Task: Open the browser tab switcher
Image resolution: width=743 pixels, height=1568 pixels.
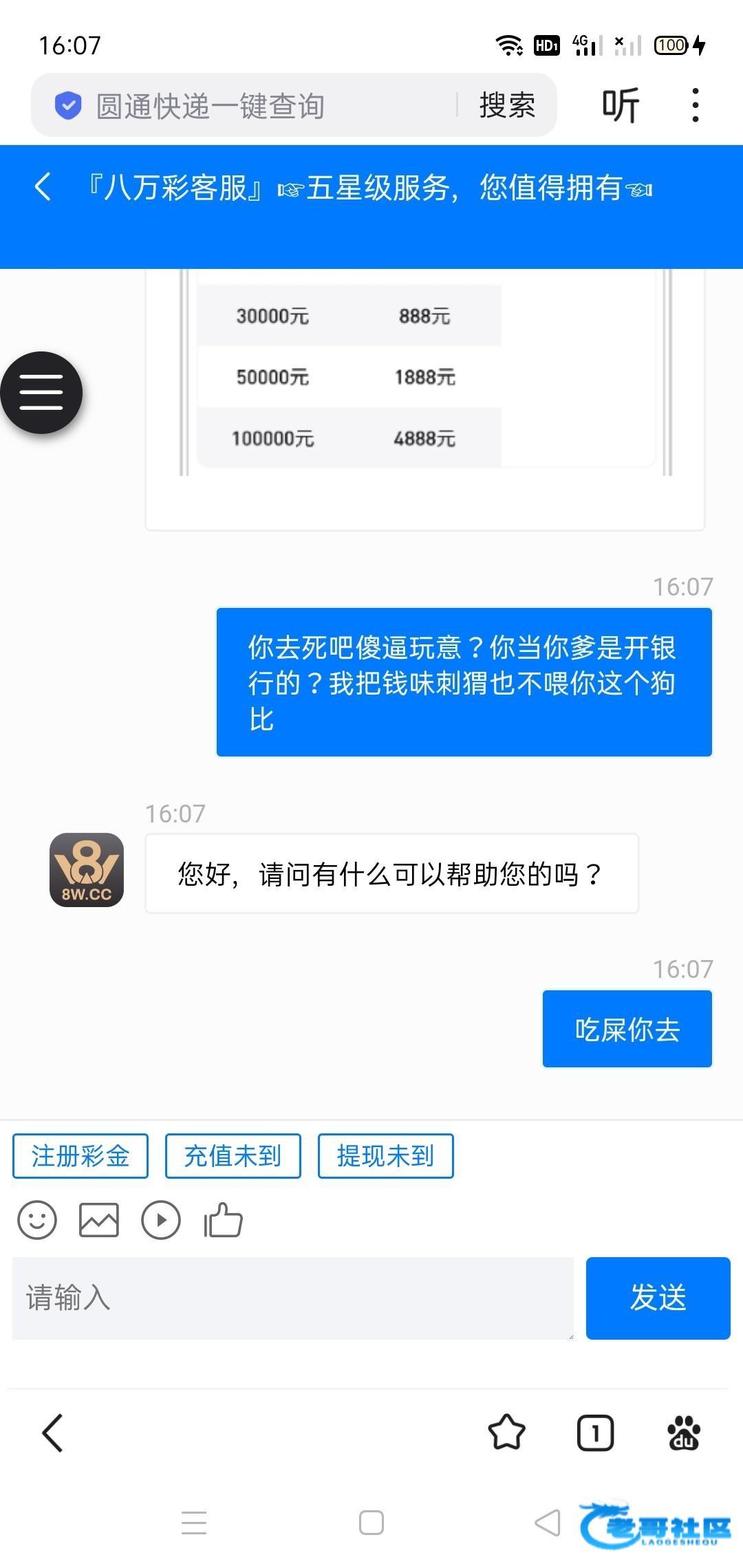Action: coord(596,1433)
